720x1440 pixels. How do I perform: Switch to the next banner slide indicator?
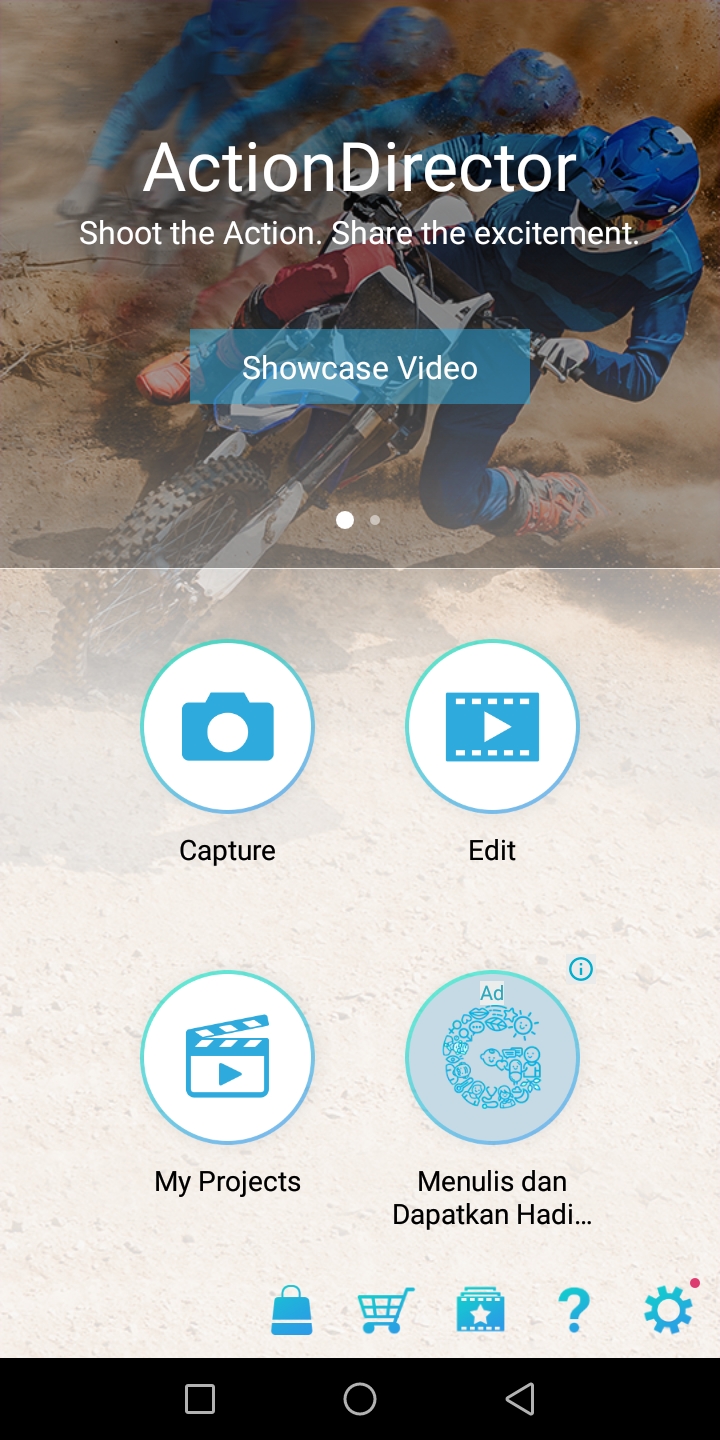click(x=374, y=519)
